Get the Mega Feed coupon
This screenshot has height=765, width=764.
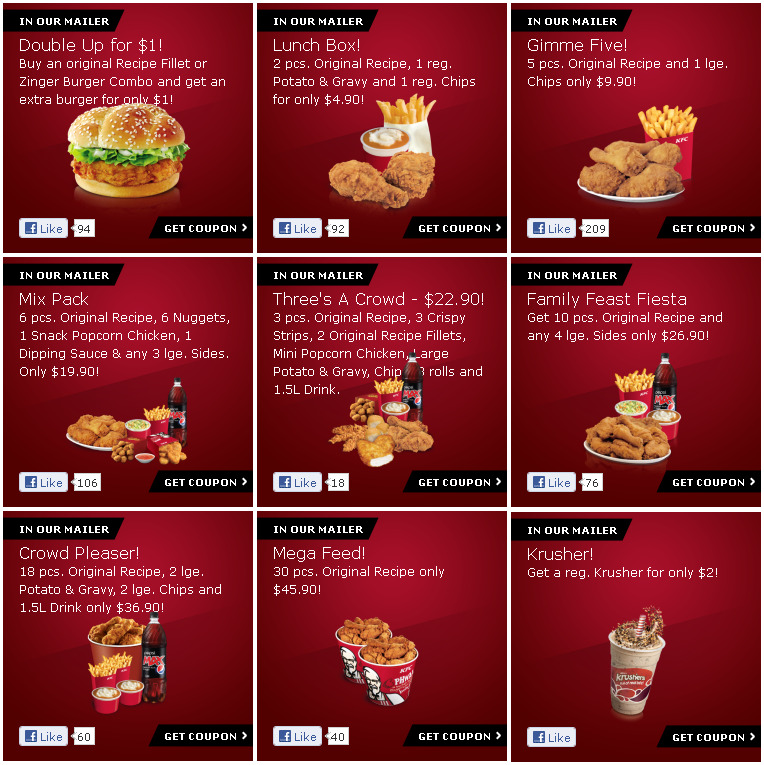(x=459, y=736)
